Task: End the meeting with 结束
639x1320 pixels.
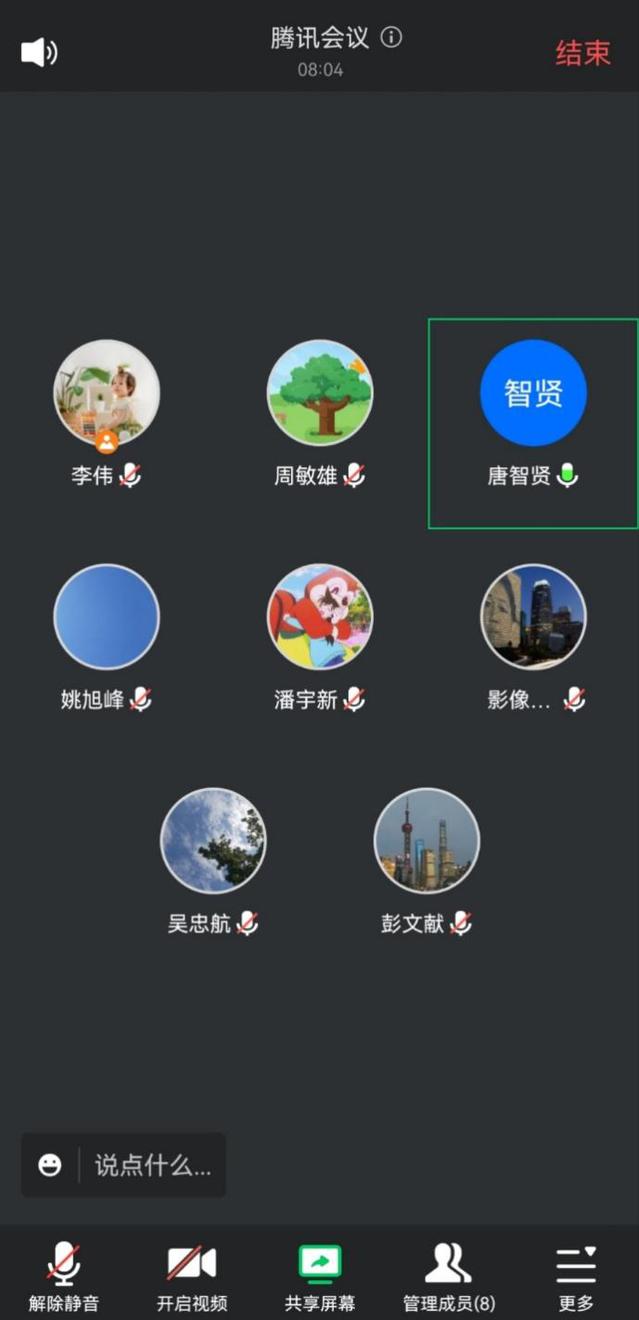Action: tap(582, 53)
